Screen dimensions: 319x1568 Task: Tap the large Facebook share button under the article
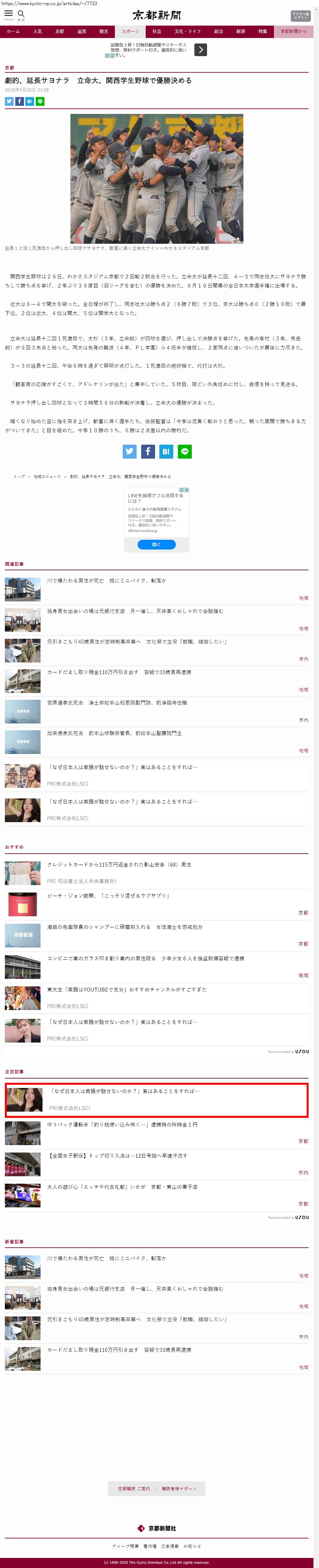pyautogui.click(x=148, y=451)
